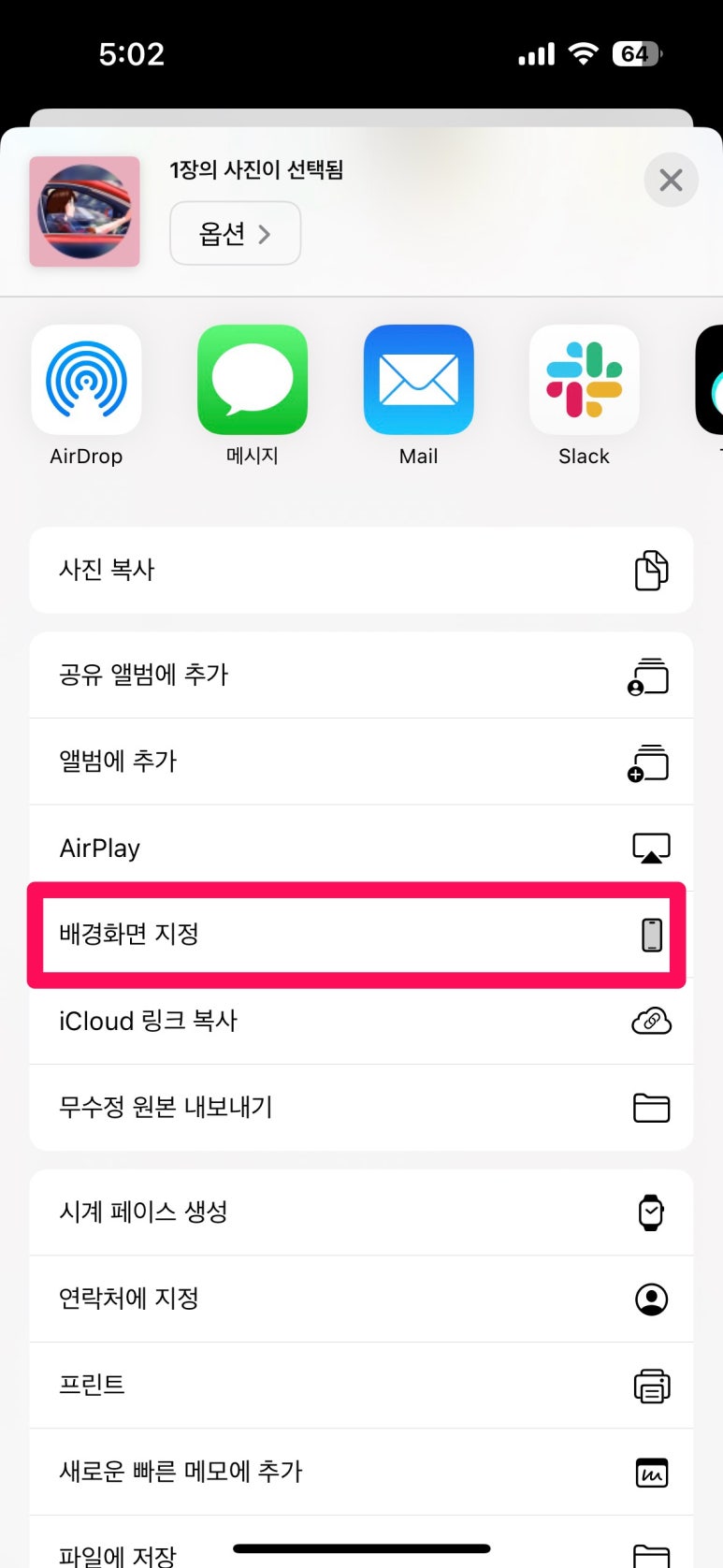Open the 프린트 print option
723x1568 pixels.
pyautogui.click(x=361, y=1385)
